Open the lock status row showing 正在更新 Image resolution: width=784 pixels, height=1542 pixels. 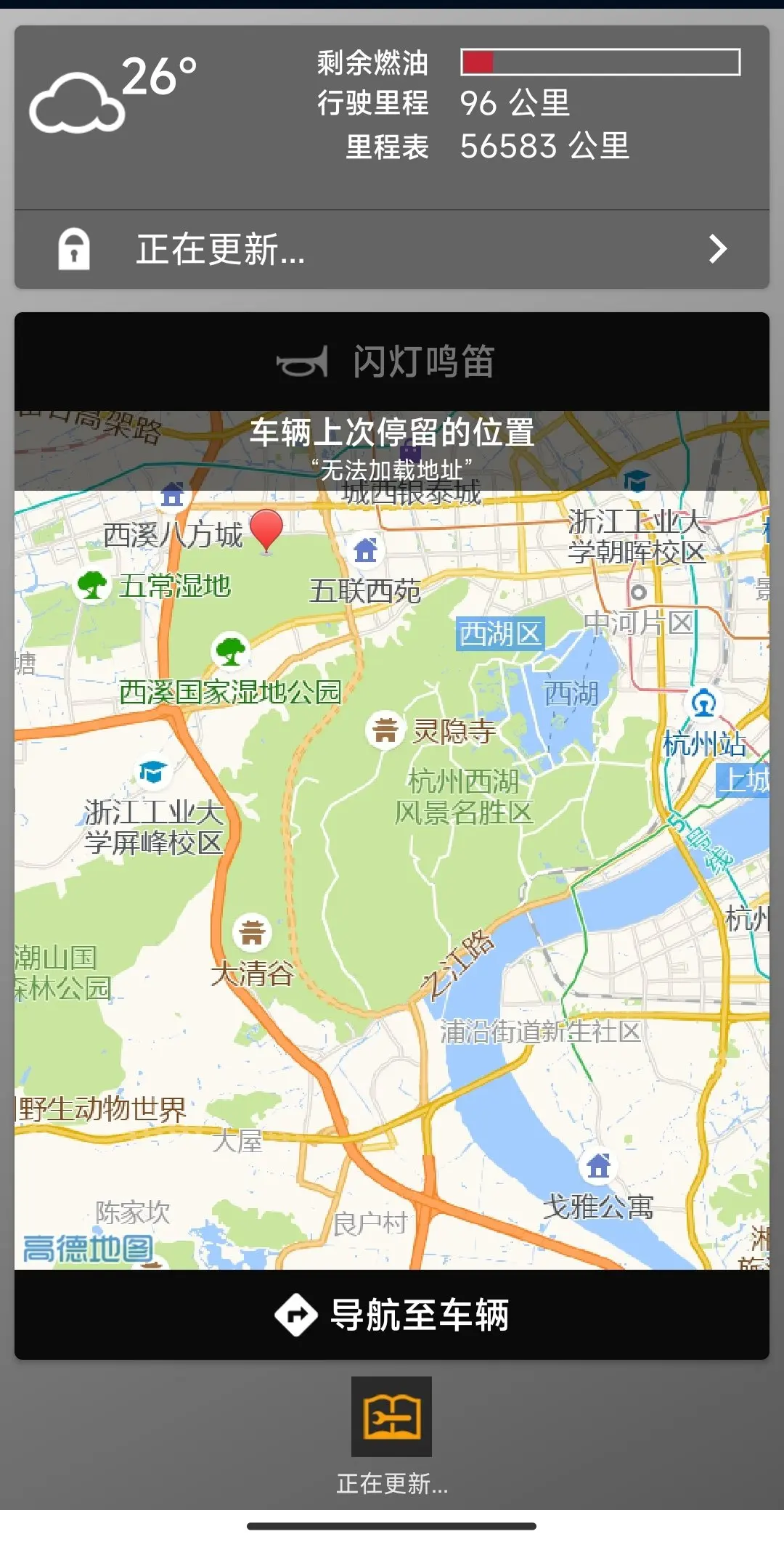[x=392, y=250]
